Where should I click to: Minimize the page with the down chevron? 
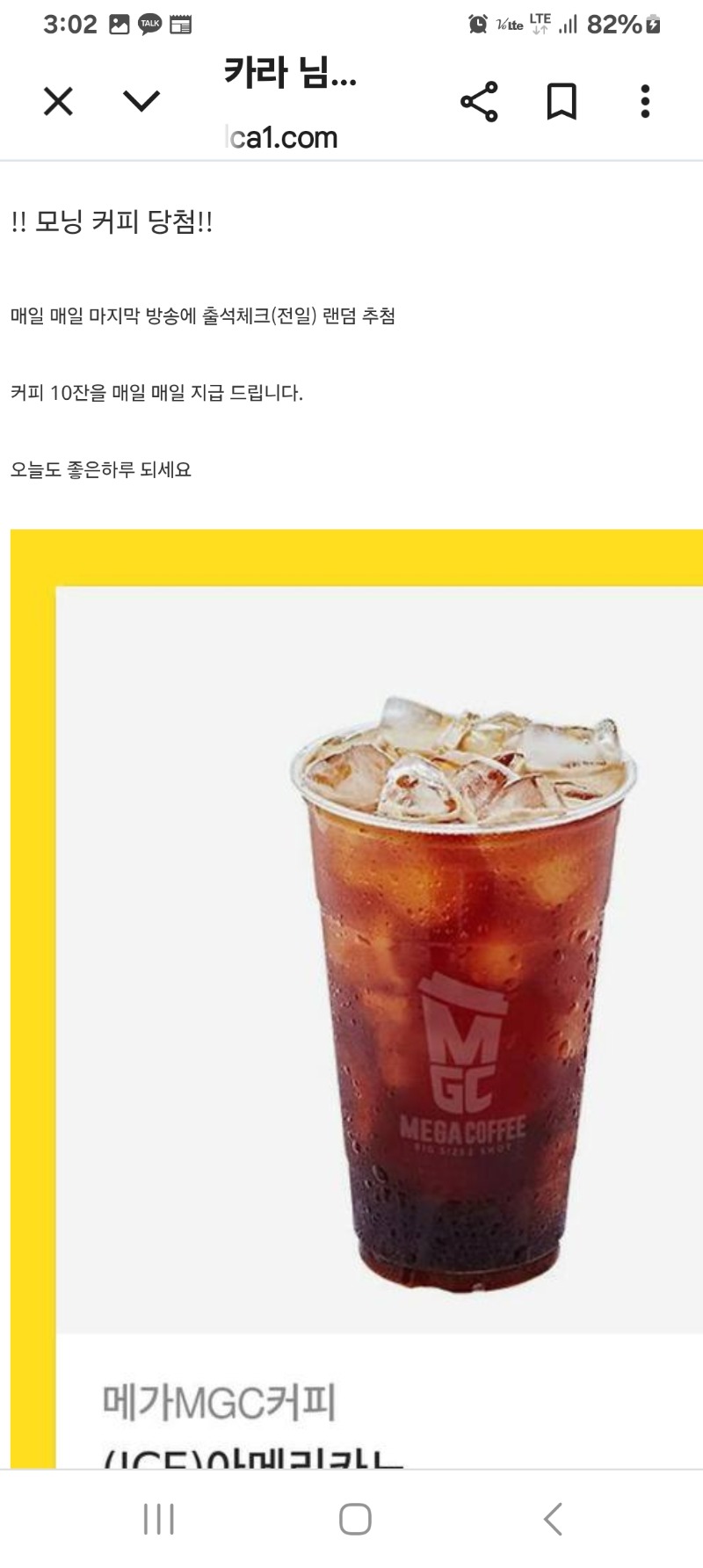(x=141, y=102)
